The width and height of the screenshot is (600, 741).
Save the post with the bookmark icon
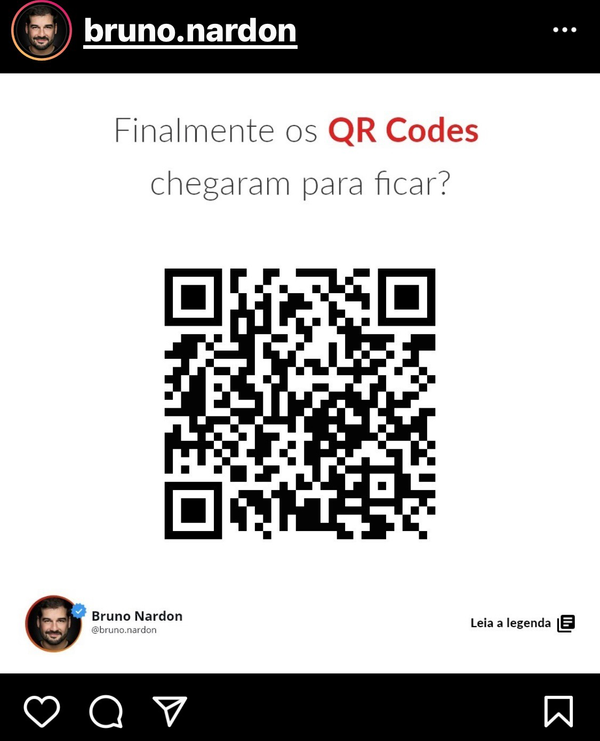pyautogui.click(x=558, y=711)
